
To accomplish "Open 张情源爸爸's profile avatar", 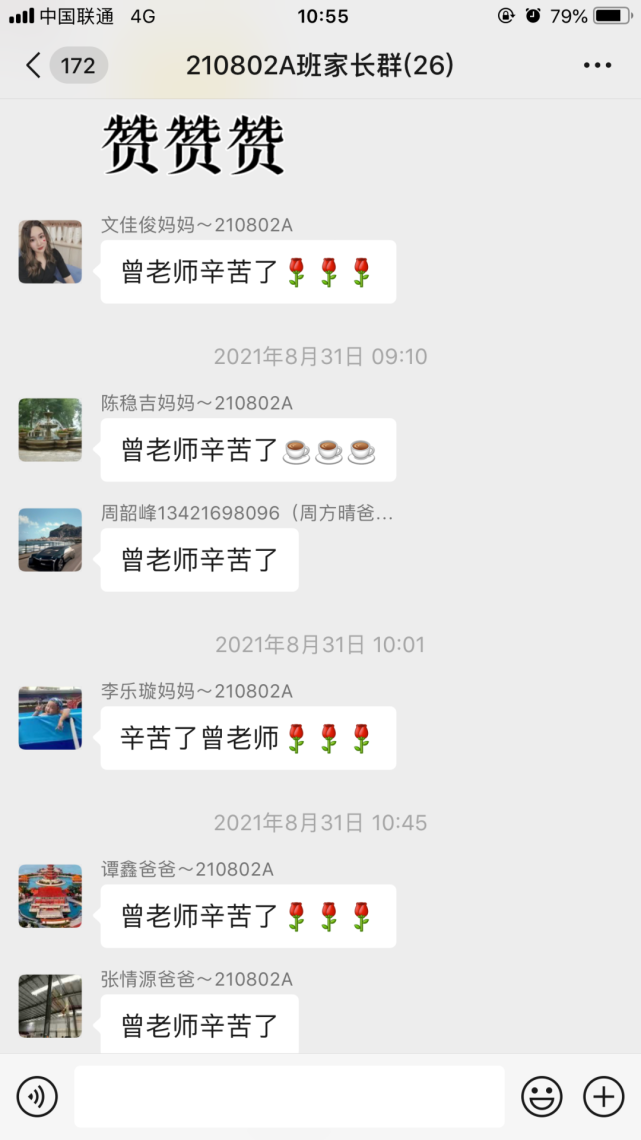I will point(50,1006).
